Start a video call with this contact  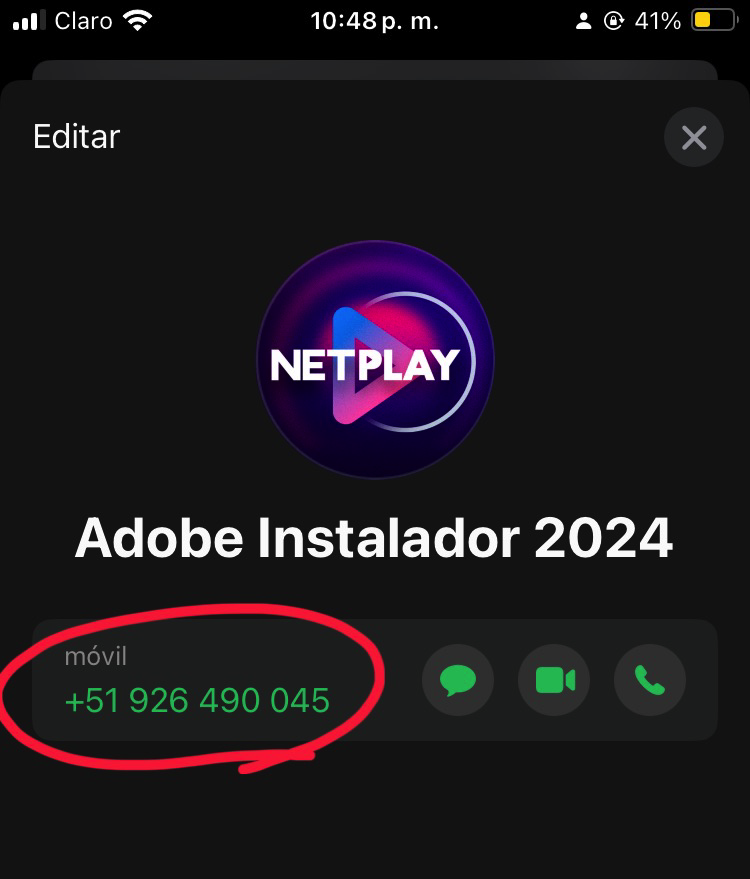pos(554,681)
